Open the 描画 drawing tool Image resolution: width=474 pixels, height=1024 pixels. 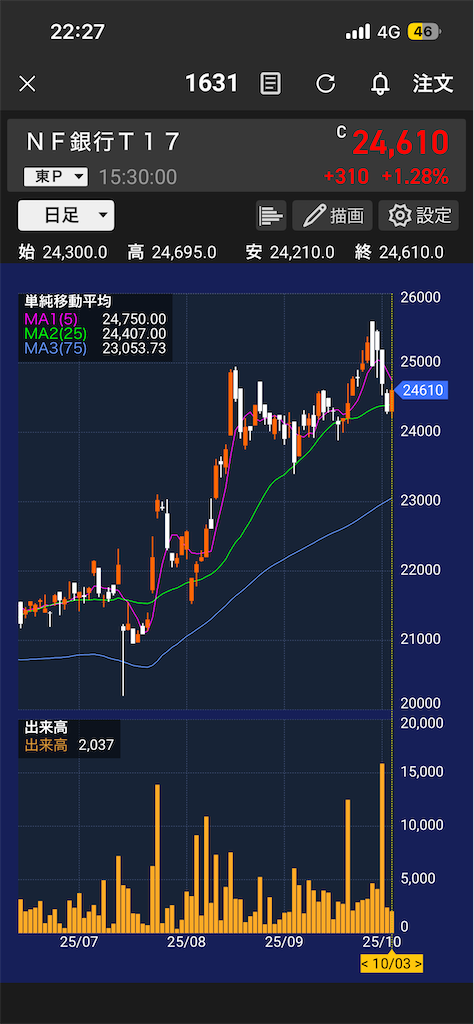[332, 216]
